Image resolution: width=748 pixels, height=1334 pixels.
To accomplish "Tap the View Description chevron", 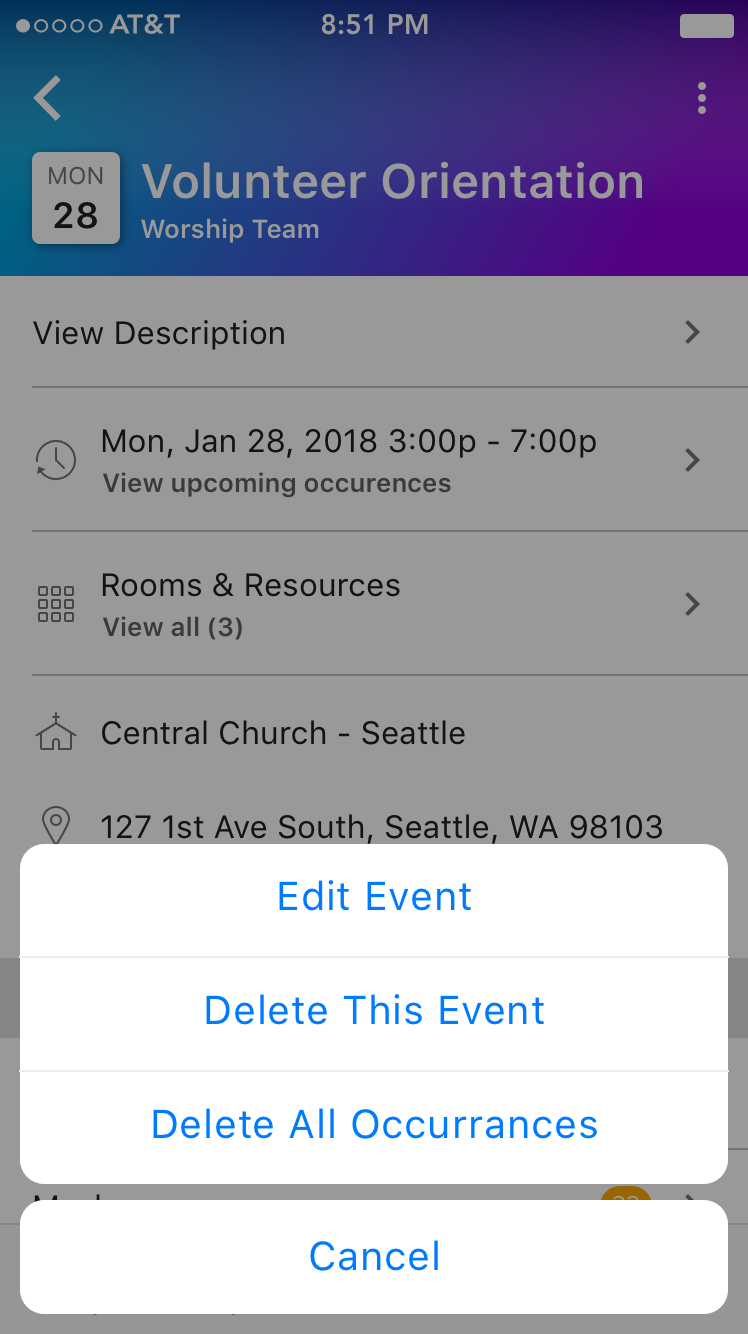I will click(691, 333).
